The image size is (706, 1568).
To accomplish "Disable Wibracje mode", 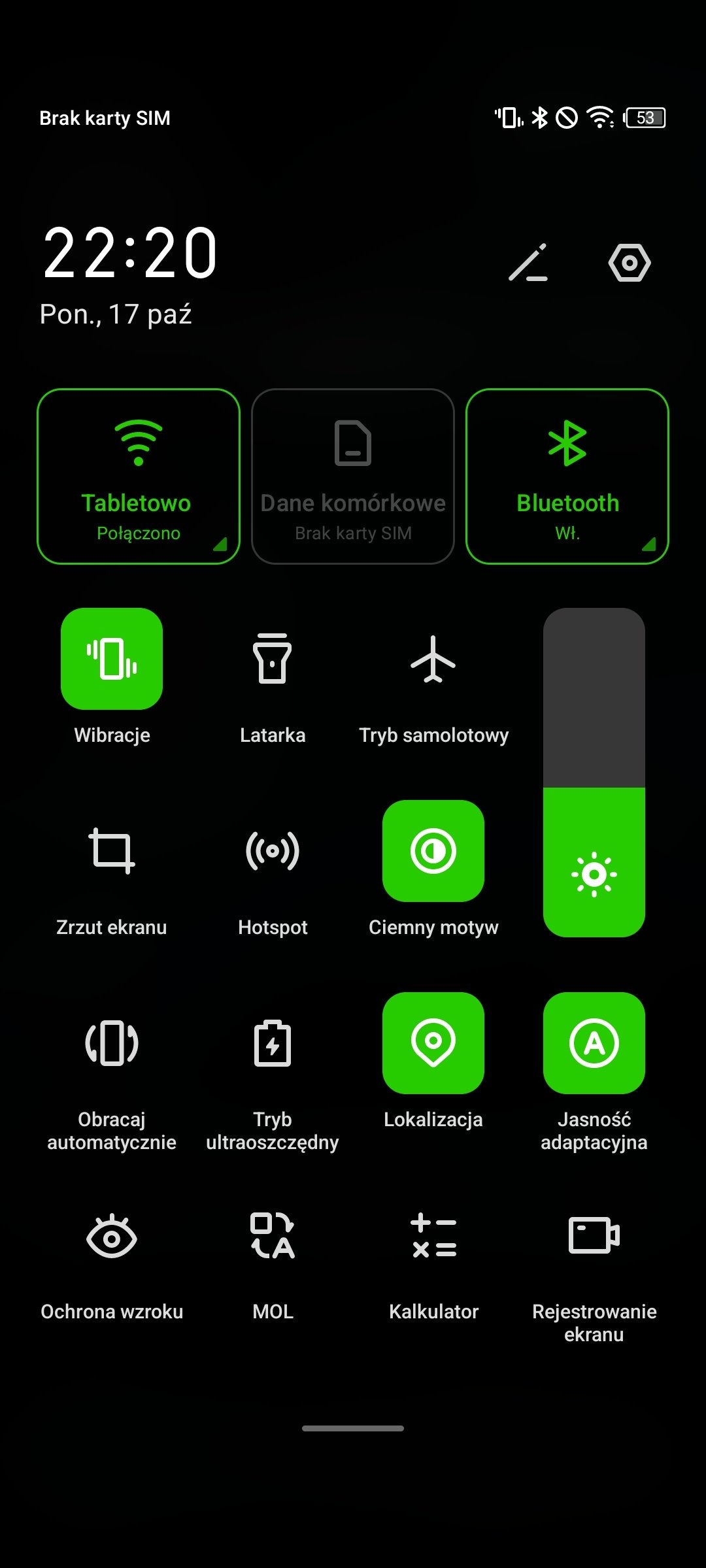I will point(112,659).
